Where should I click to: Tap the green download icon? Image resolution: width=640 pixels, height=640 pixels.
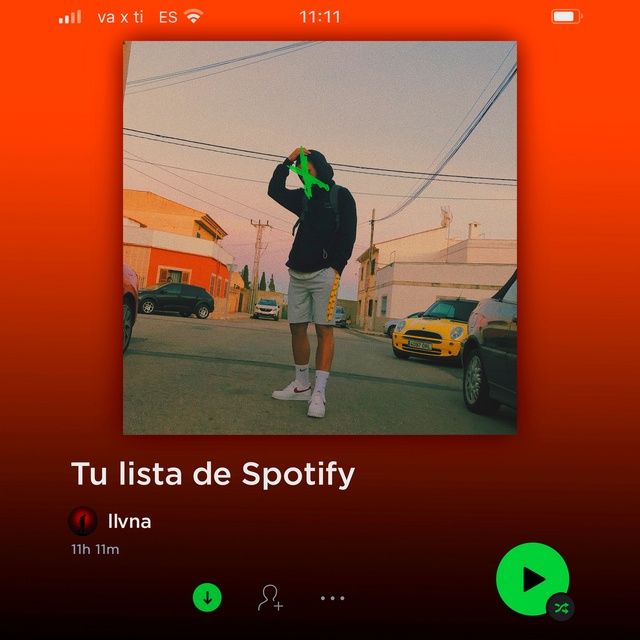pyautogui.click(x=207, y=598)
